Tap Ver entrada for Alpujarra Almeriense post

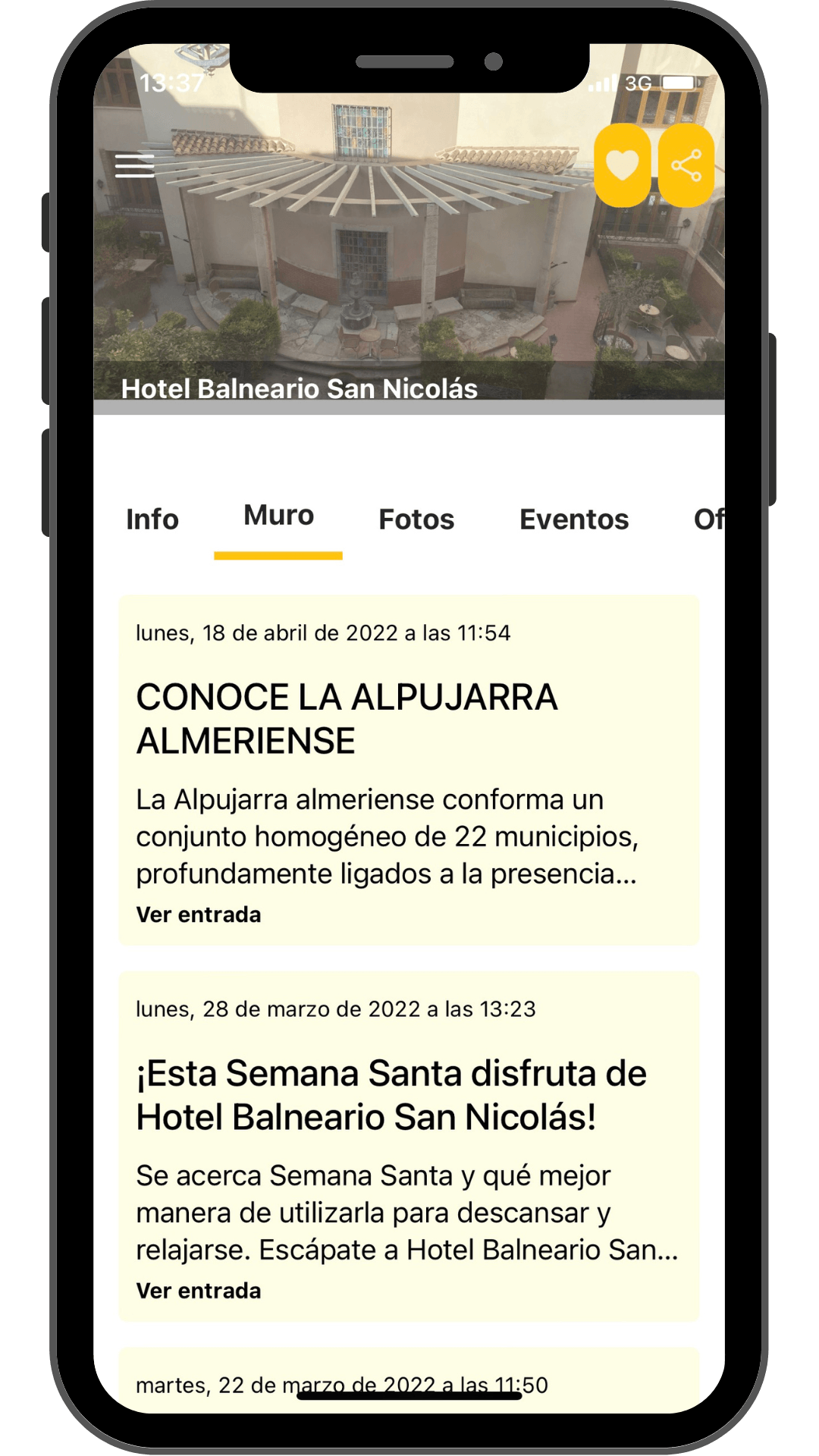[199, 915]
